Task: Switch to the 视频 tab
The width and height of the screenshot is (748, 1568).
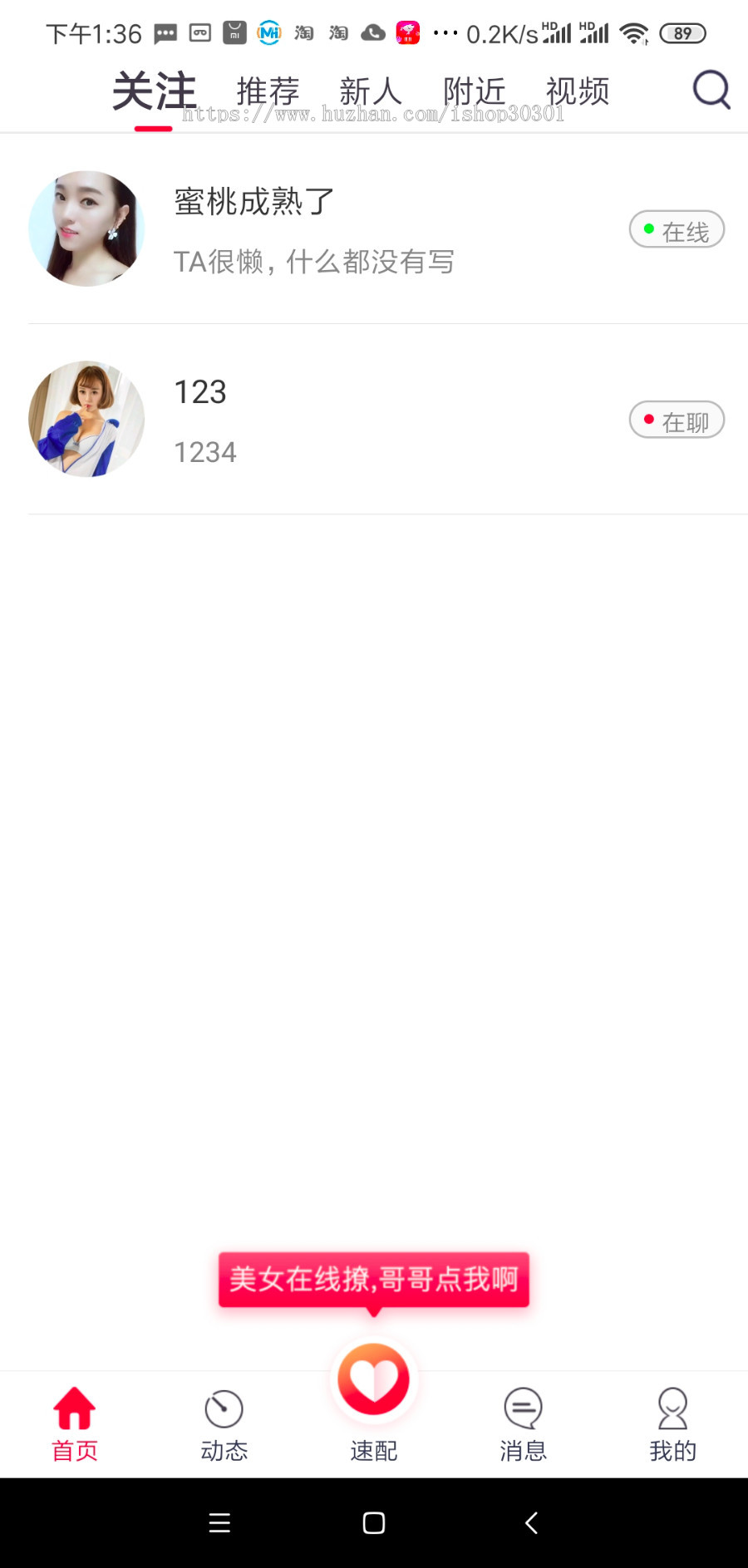Action: coord(578,91)
